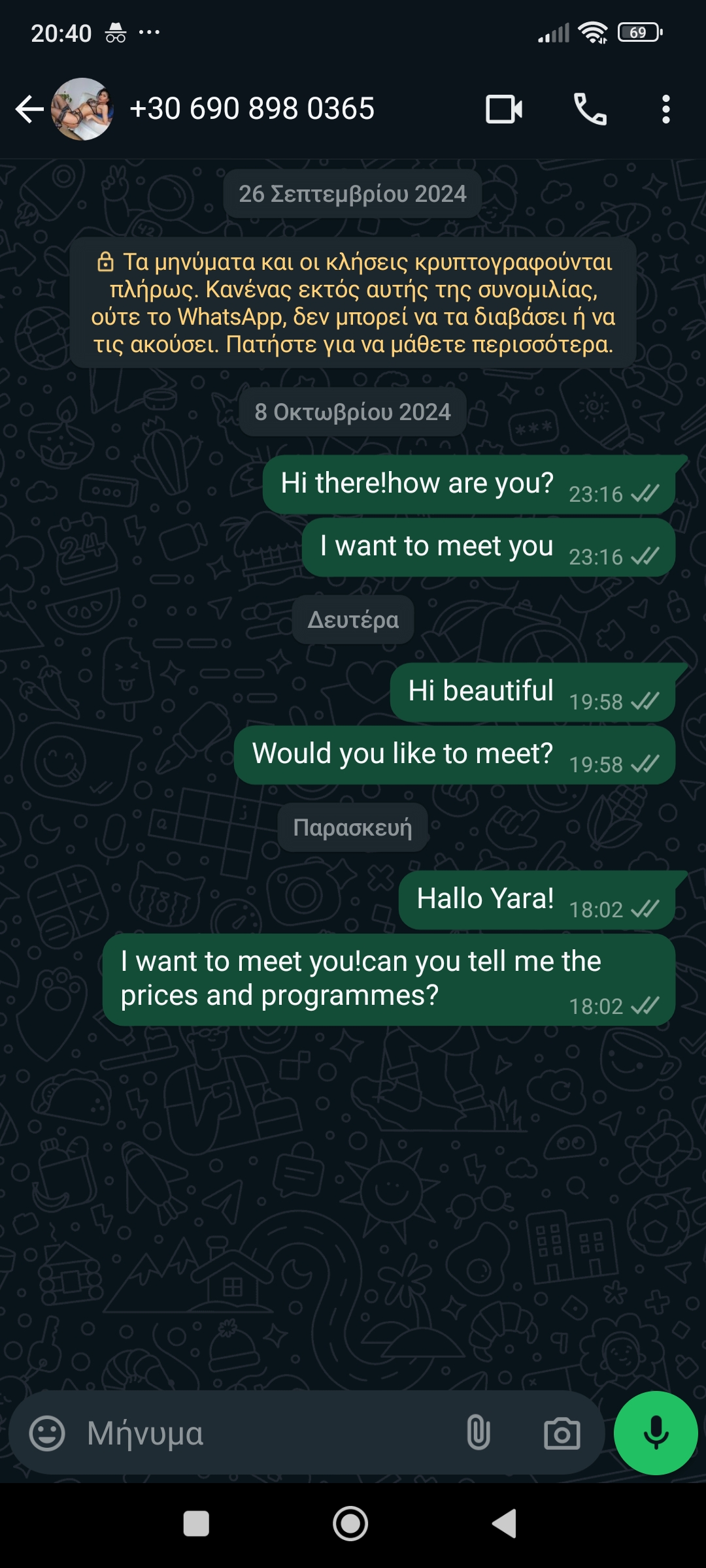Image resolution: width=706 pixels, height=1568 pixels.
Task: Open recent apps with the square button
Action: click(x=196, y=1524)
